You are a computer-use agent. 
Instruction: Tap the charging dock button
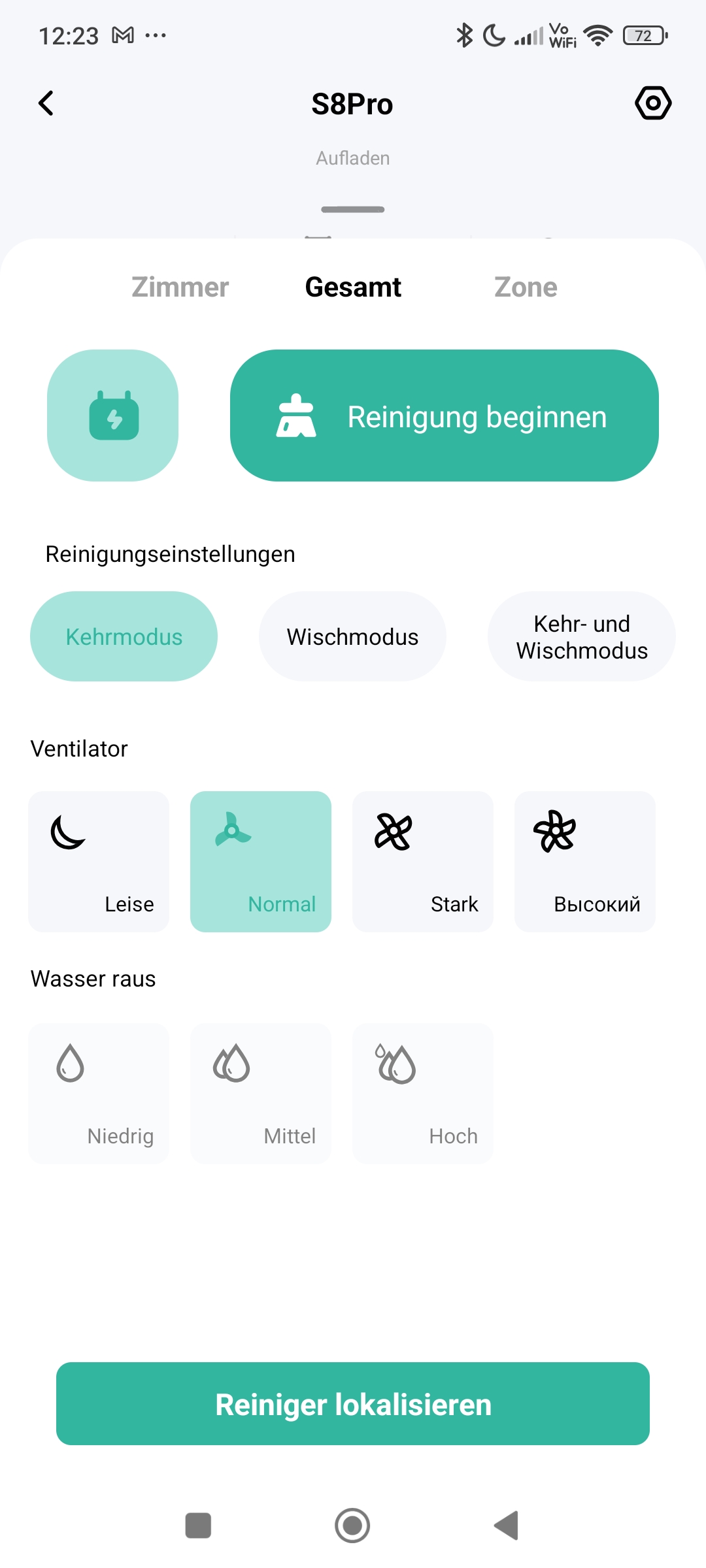tap(113, 416)
